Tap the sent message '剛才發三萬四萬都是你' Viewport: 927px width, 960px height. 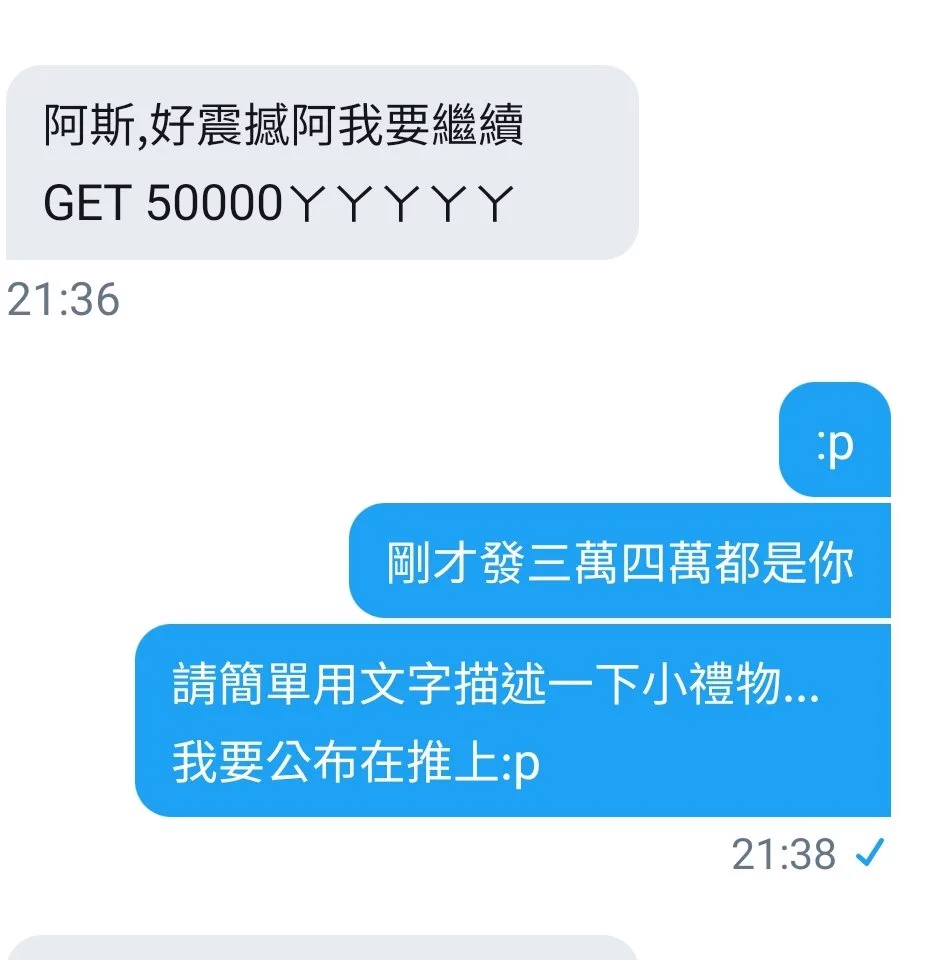point(619,562)
